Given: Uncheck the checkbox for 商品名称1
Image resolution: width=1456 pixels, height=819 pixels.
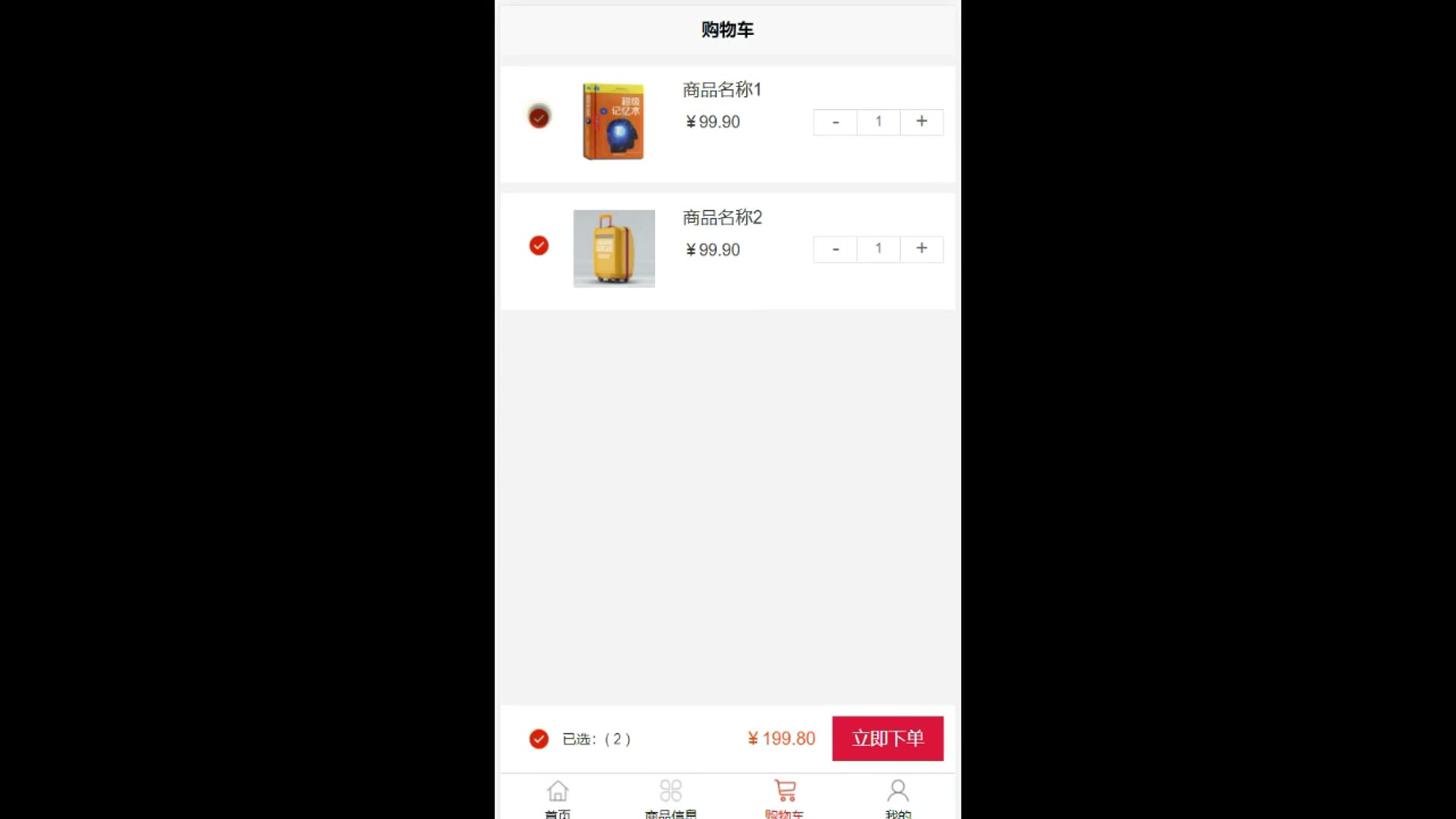Looking at the screenshot, I should (x=538, y=118).
